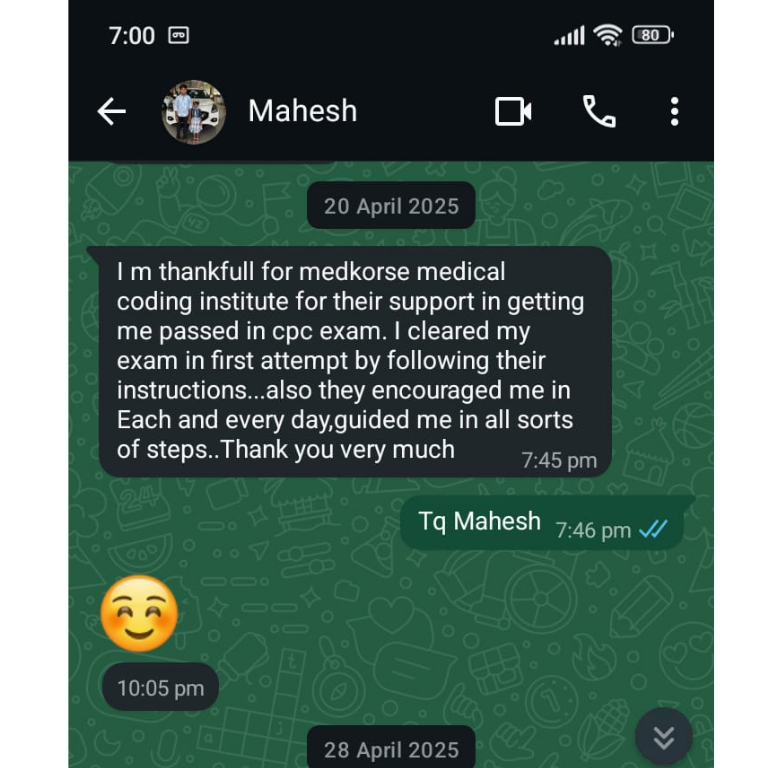The height and width of the screenshot is (768, 768).
Task: Jump to the latest messages
Action: (663, 737)
